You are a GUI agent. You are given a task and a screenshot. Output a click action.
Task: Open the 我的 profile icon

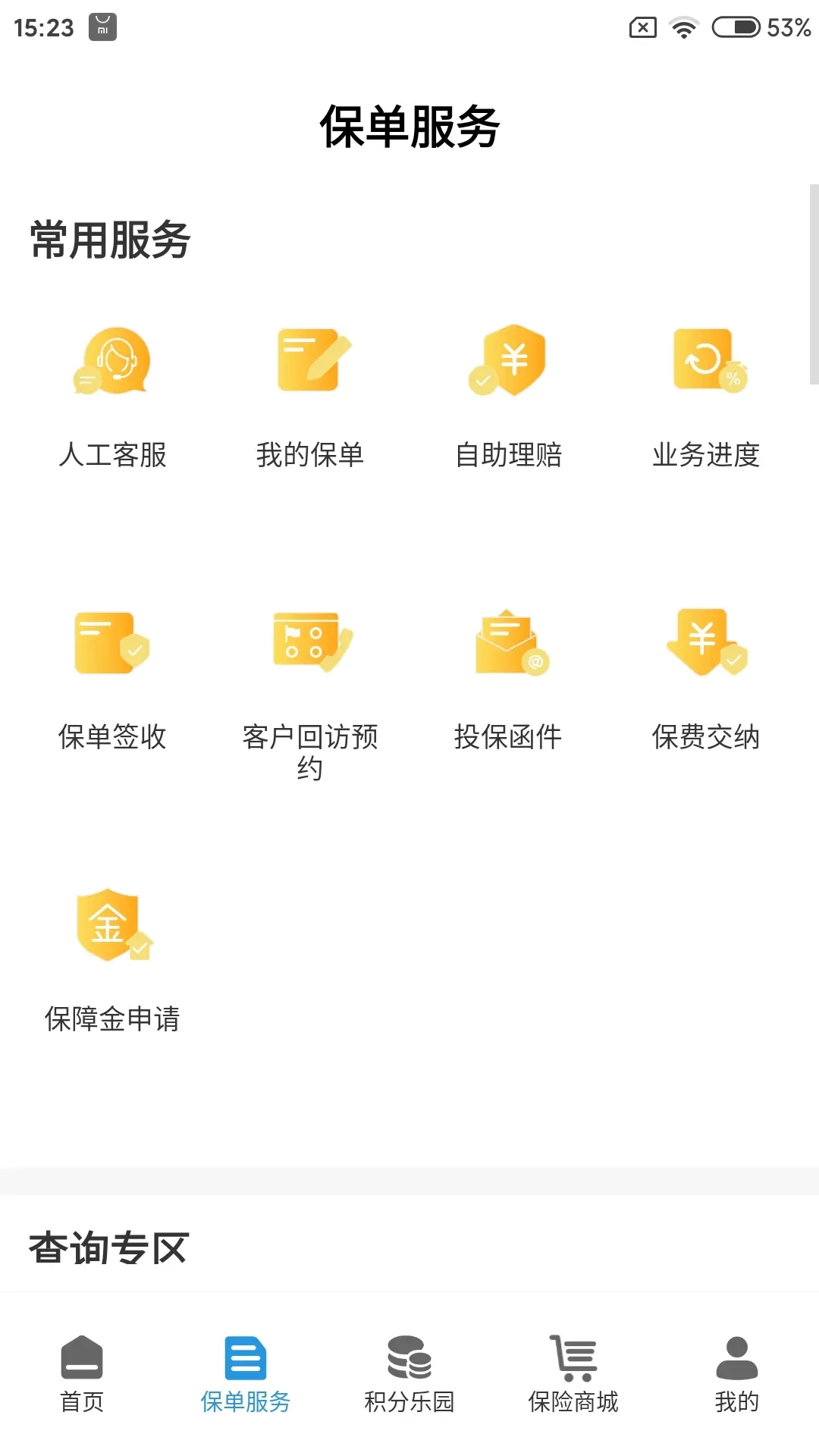click(736, 1365)
